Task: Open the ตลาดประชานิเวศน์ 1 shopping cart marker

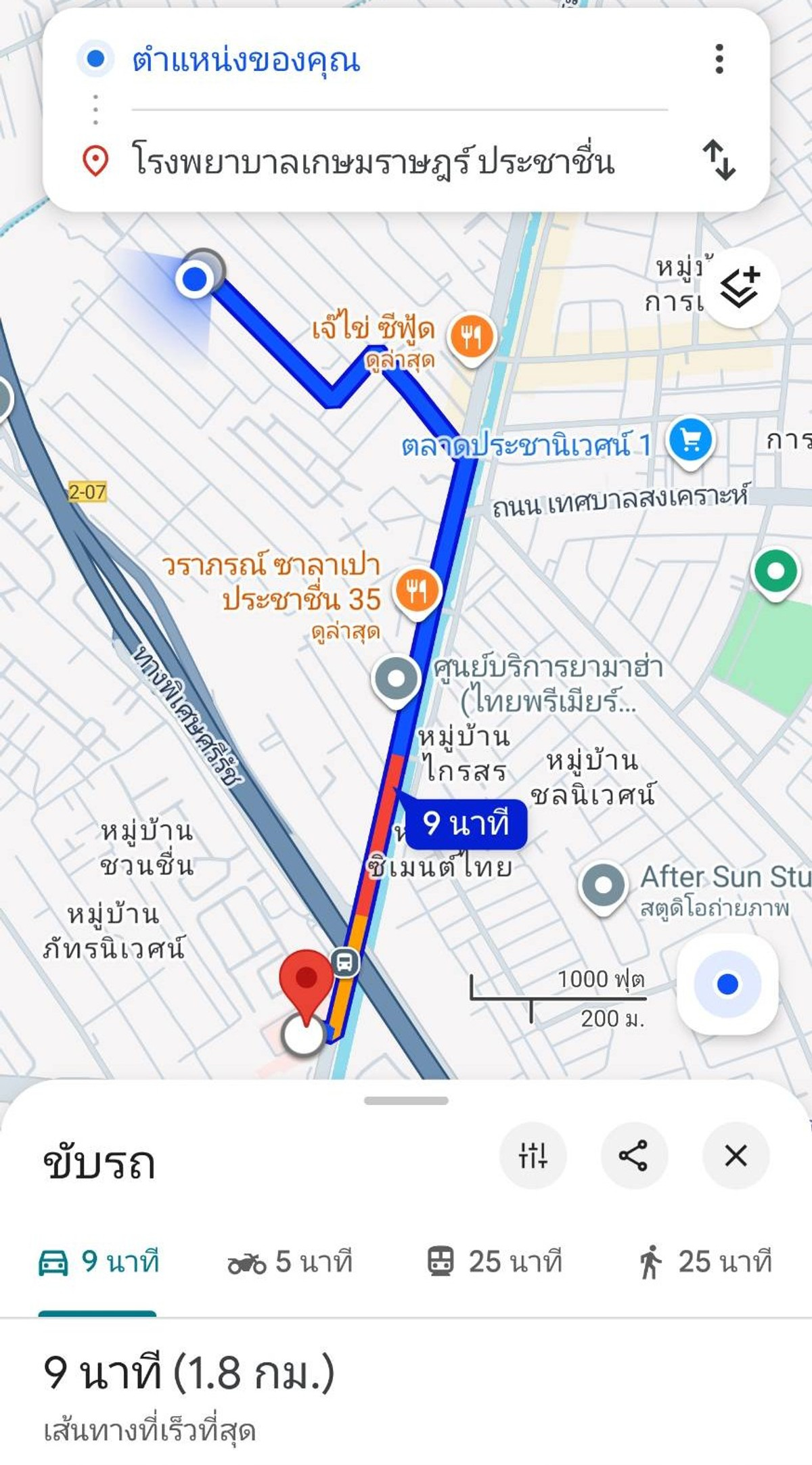Action: pyautogui.click(x=689, y=440)
